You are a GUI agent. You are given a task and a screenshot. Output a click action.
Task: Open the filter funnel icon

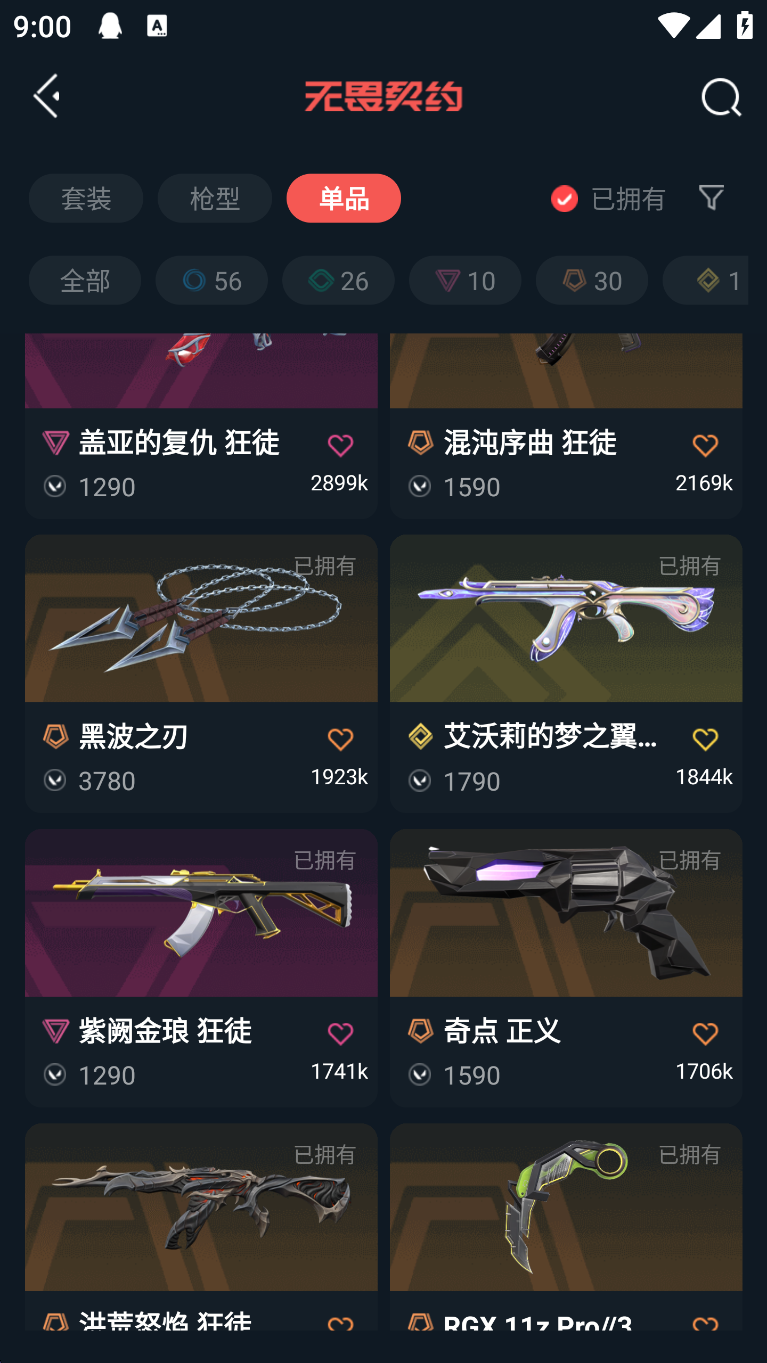pyautogui.click(x=711, y=198)
